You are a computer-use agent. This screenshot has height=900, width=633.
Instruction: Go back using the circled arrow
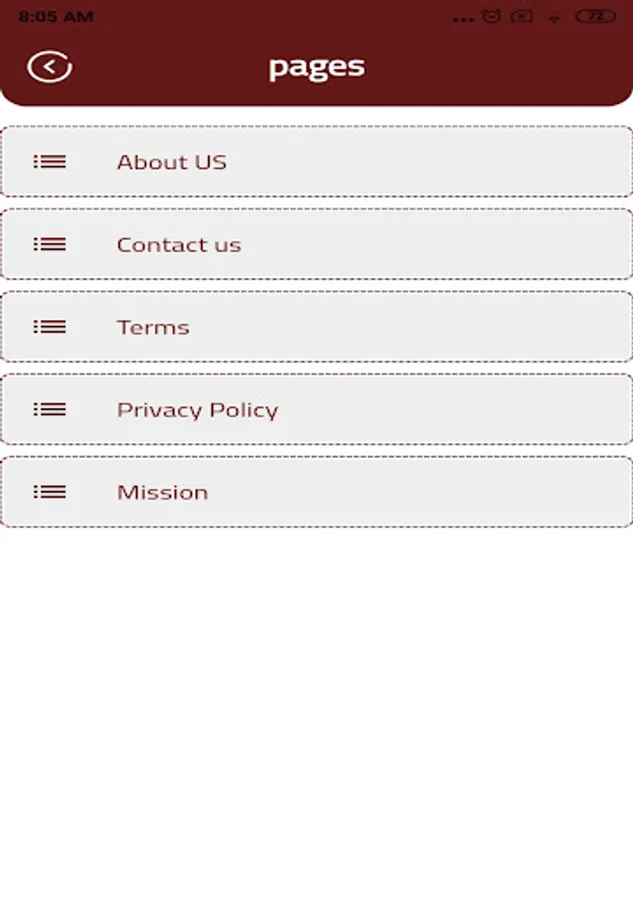point(49,67)
